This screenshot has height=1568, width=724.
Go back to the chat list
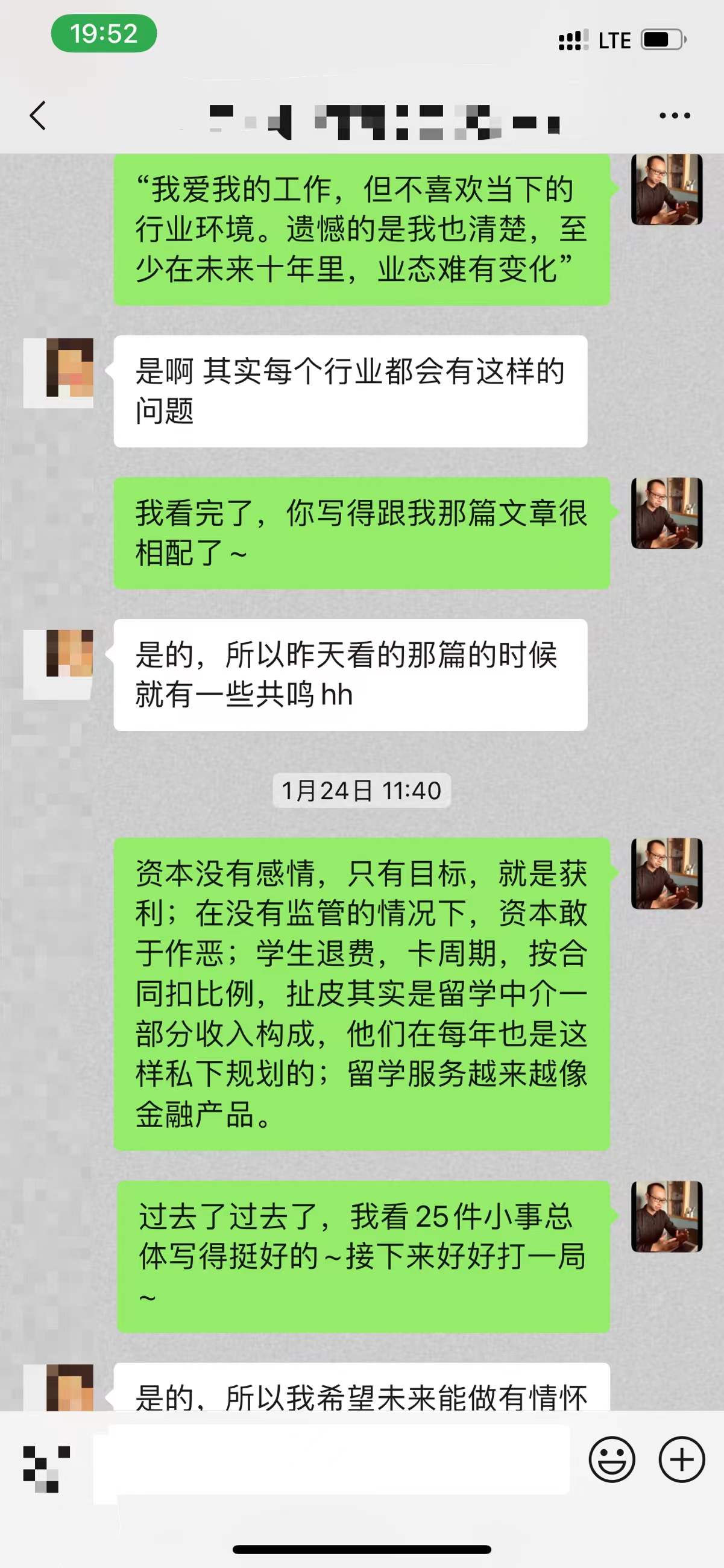tap(38, 116)
